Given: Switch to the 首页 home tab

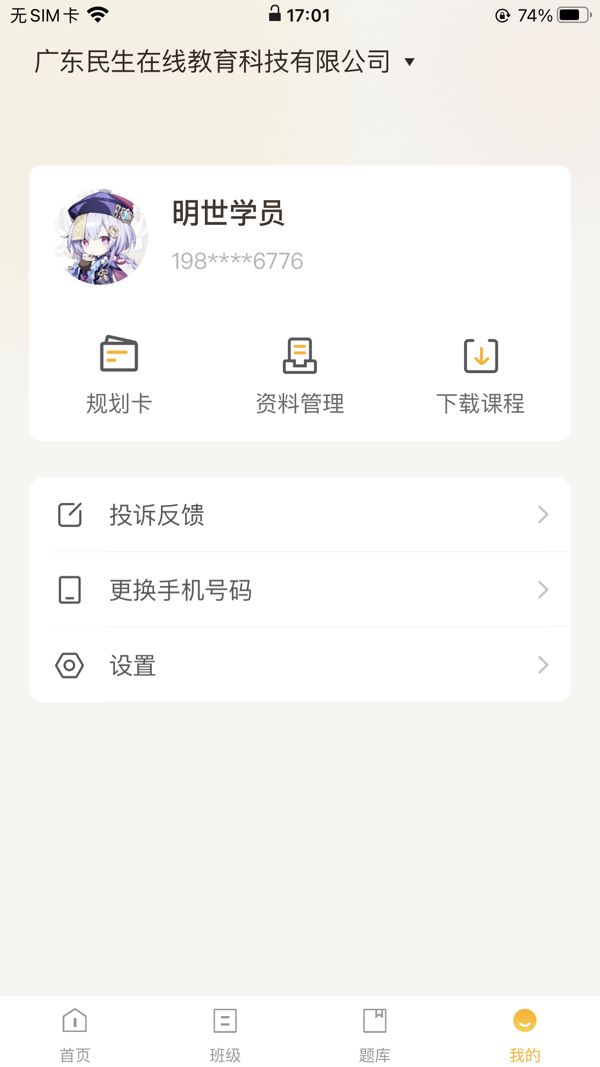Looking at the screenshot, I should pyautogui.click(x=75, y=1033).
